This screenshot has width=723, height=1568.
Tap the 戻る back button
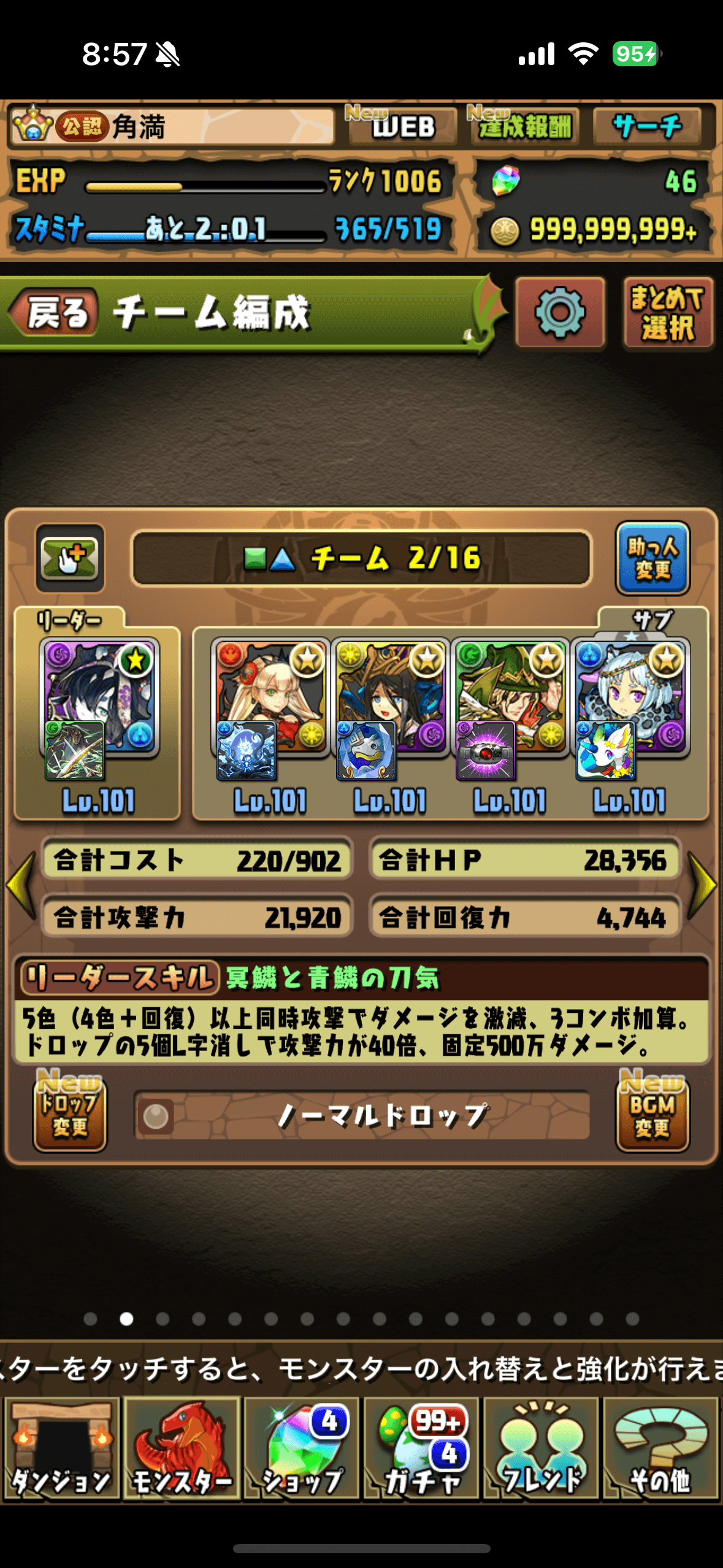(55, 313)
